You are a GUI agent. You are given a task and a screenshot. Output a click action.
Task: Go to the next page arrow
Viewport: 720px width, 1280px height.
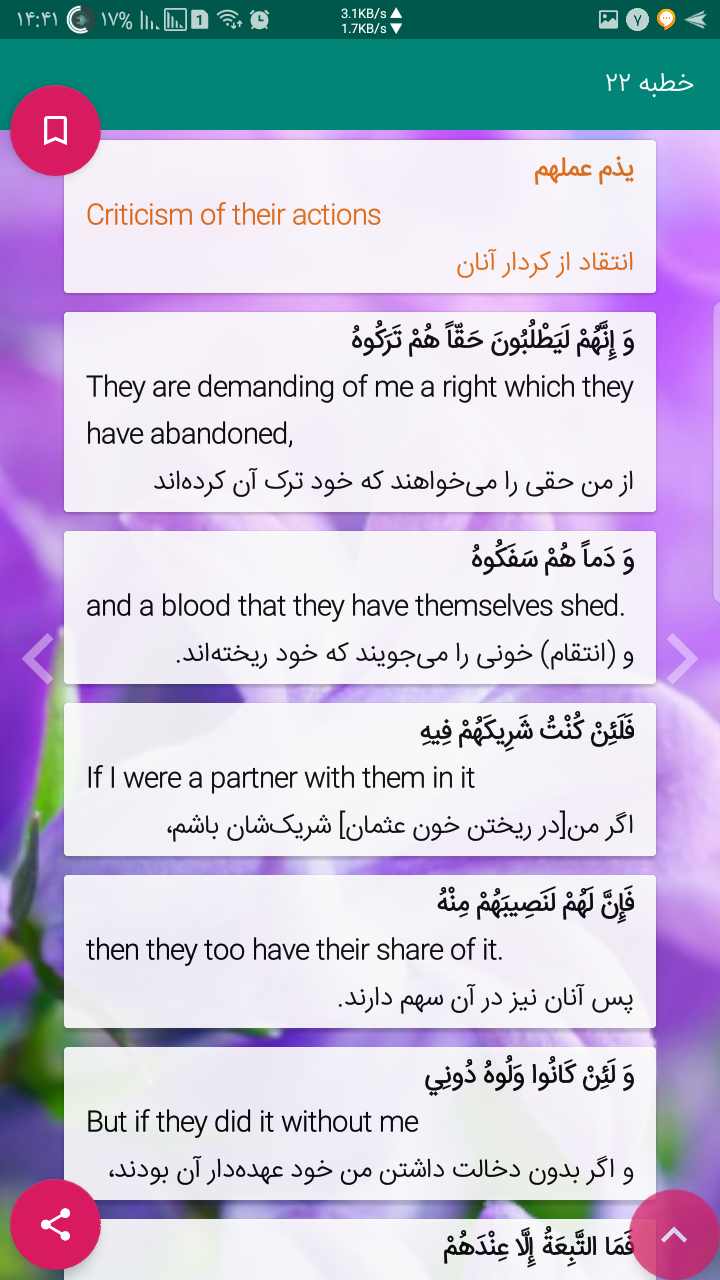(x=682, y=658)
